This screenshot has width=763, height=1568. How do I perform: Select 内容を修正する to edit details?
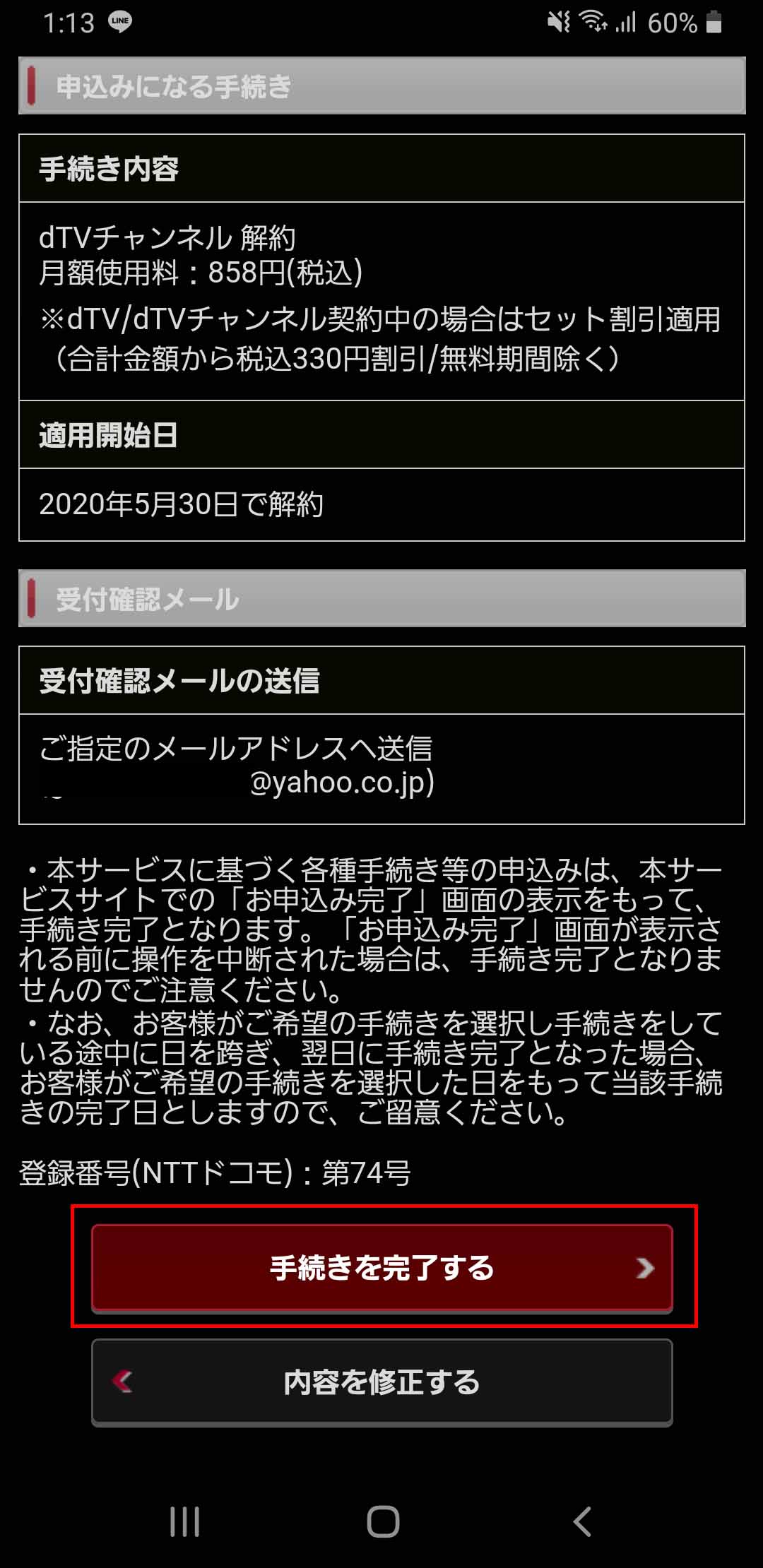[381, 1382]
